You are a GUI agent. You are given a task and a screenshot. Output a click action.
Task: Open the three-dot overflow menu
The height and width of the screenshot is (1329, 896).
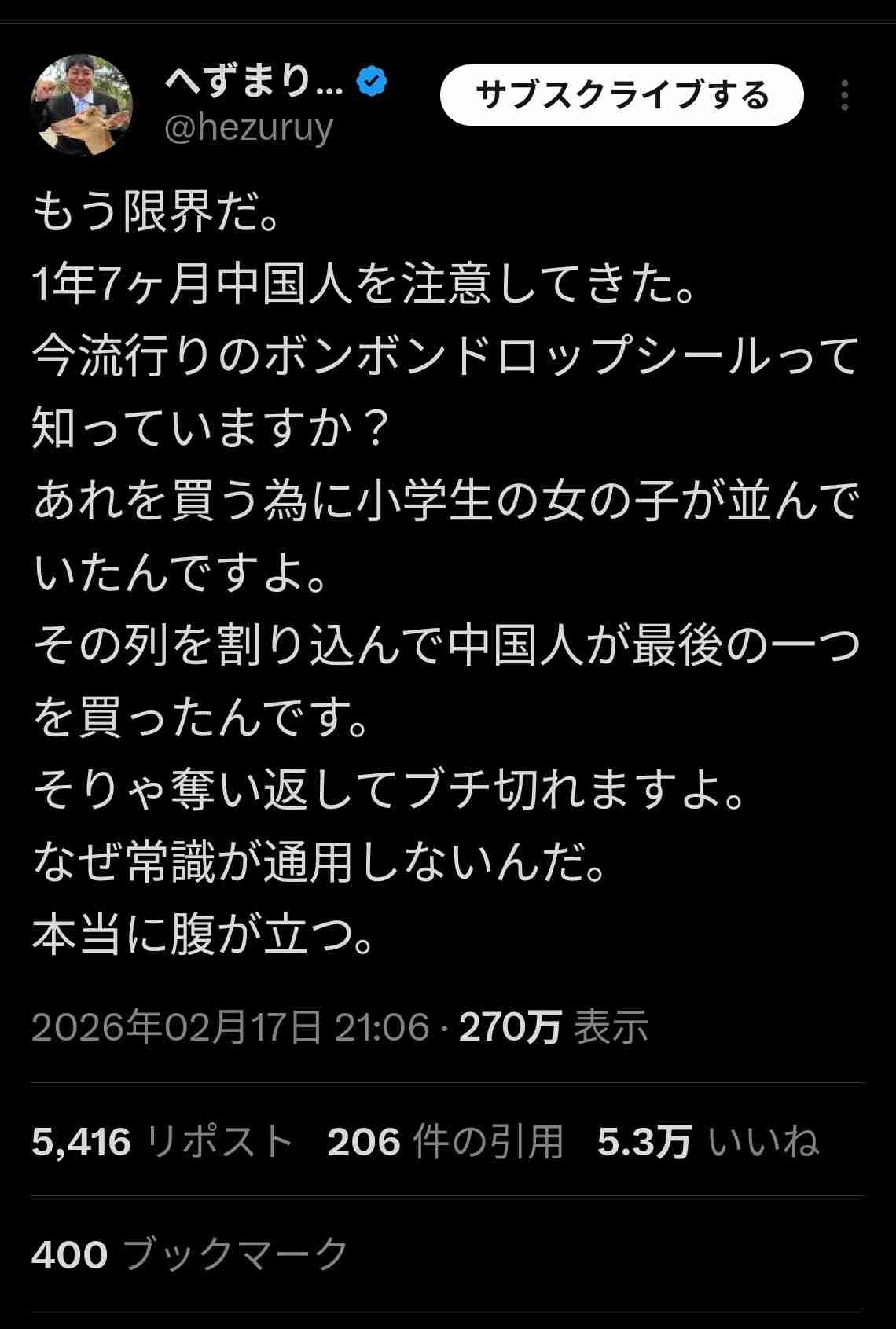pos(844,95)
